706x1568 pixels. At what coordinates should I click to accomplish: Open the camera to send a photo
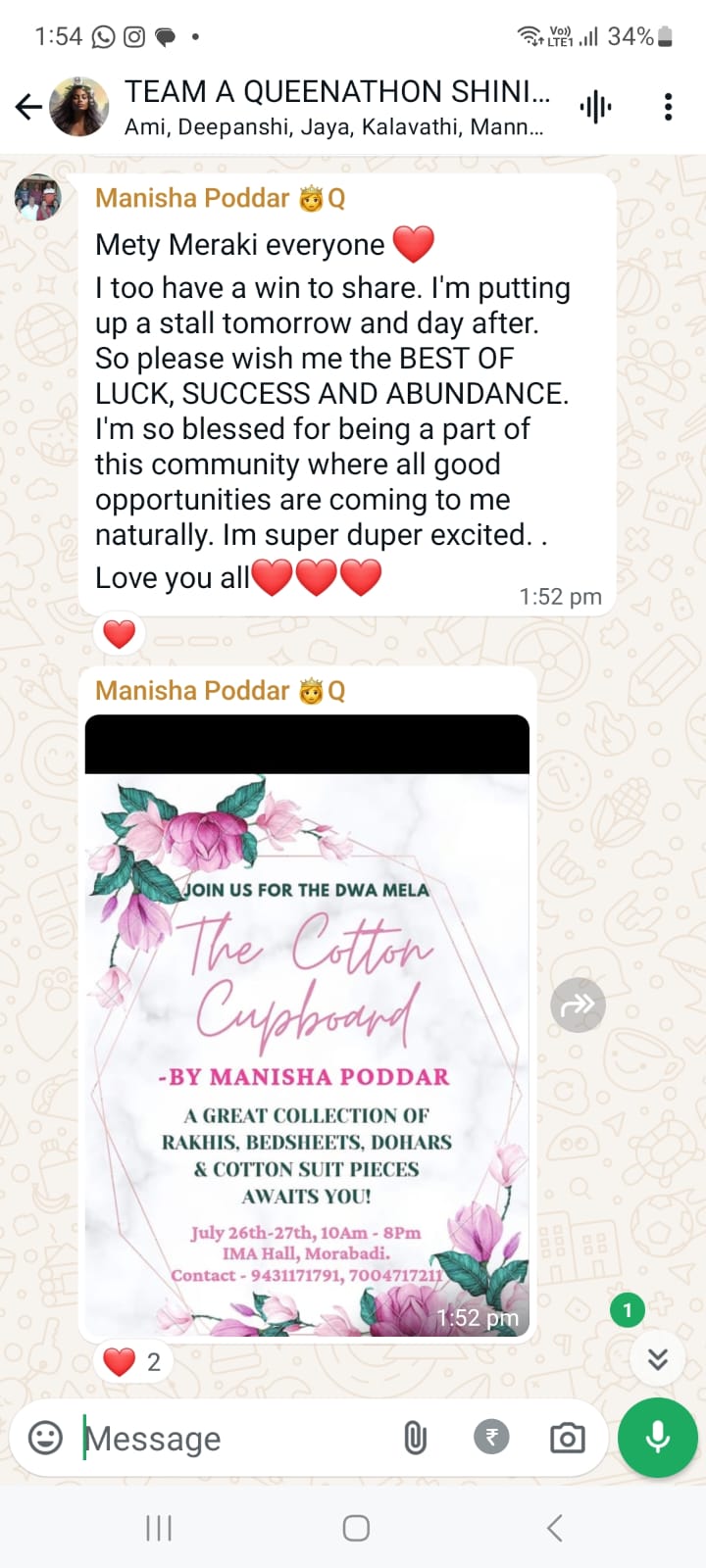[567, 1439]
